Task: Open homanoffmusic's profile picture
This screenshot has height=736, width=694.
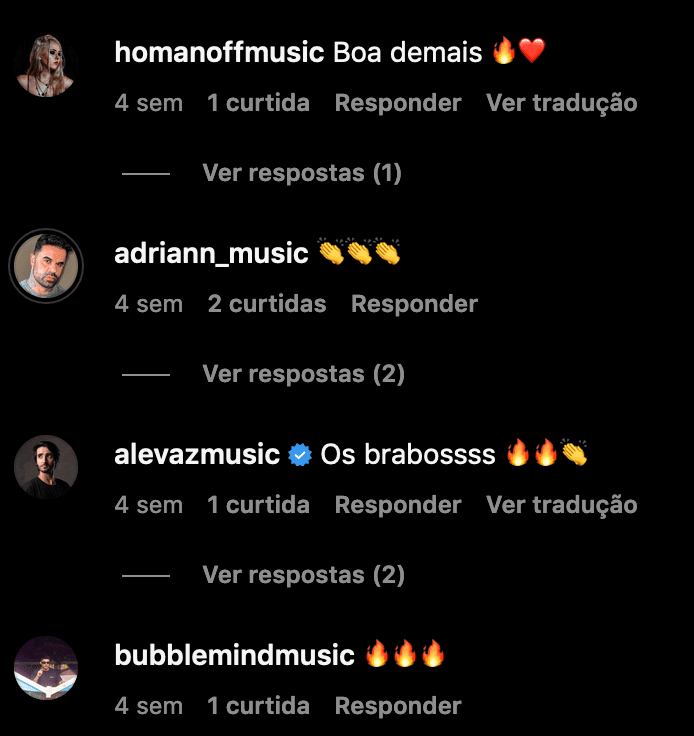Action: 46,65
